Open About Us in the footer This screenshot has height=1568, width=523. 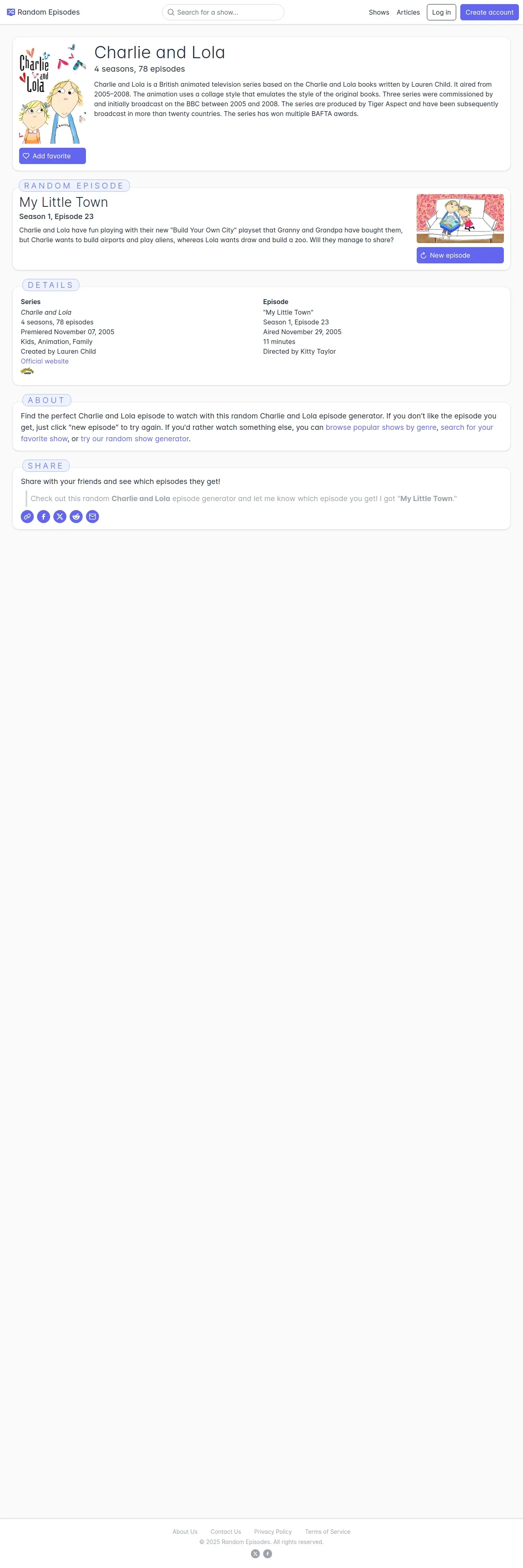pos(185,1531)
